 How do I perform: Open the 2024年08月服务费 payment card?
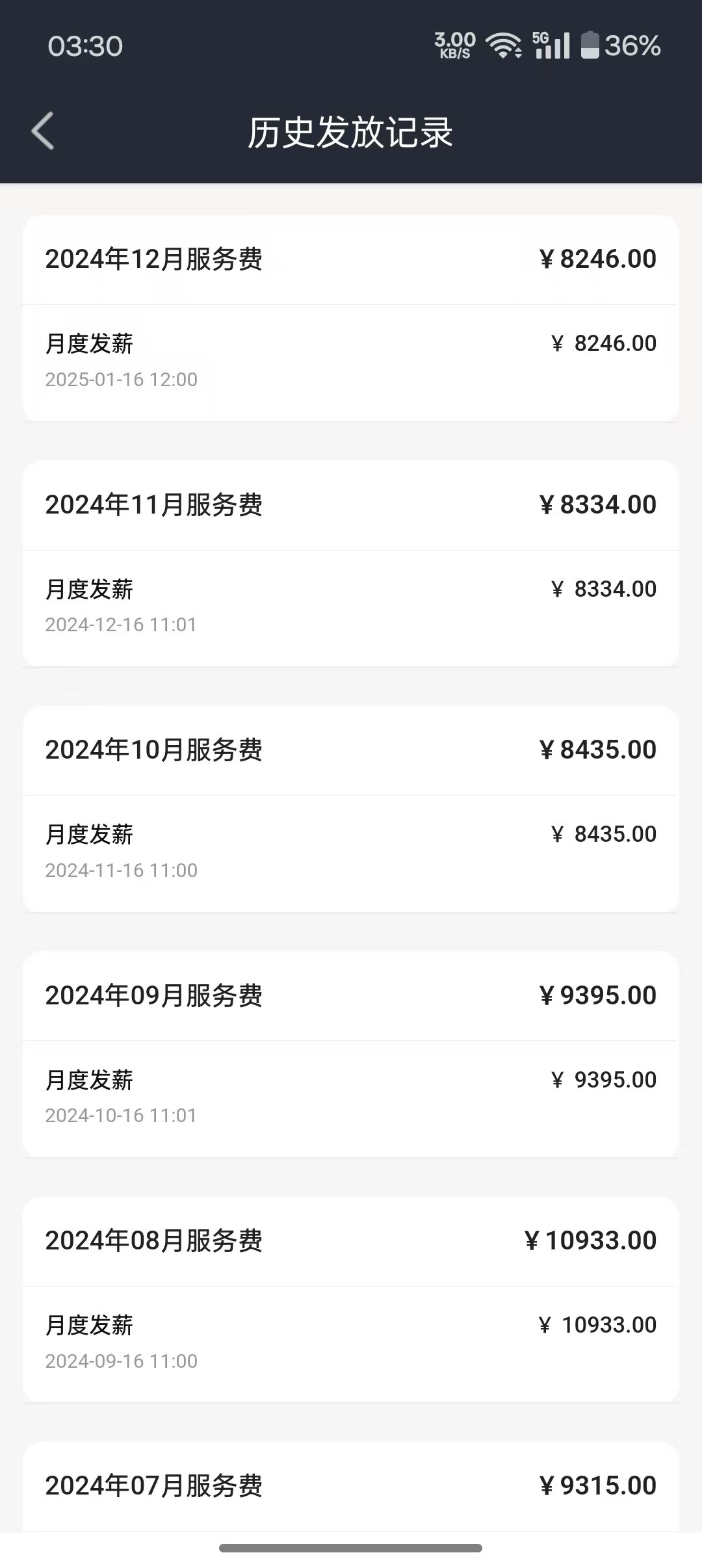[x=351, y=1300]
